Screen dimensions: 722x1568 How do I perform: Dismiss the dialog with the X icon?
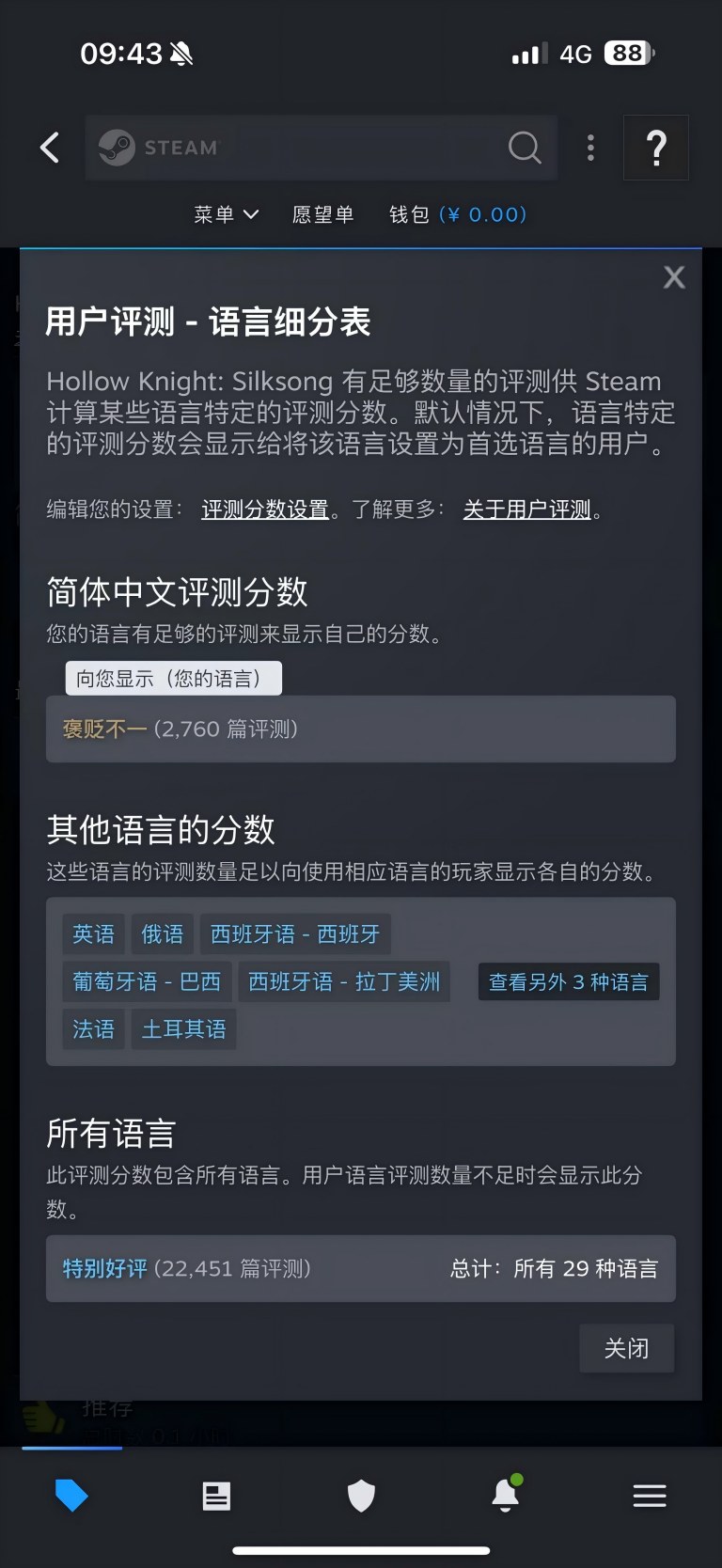tap(674, 277)
